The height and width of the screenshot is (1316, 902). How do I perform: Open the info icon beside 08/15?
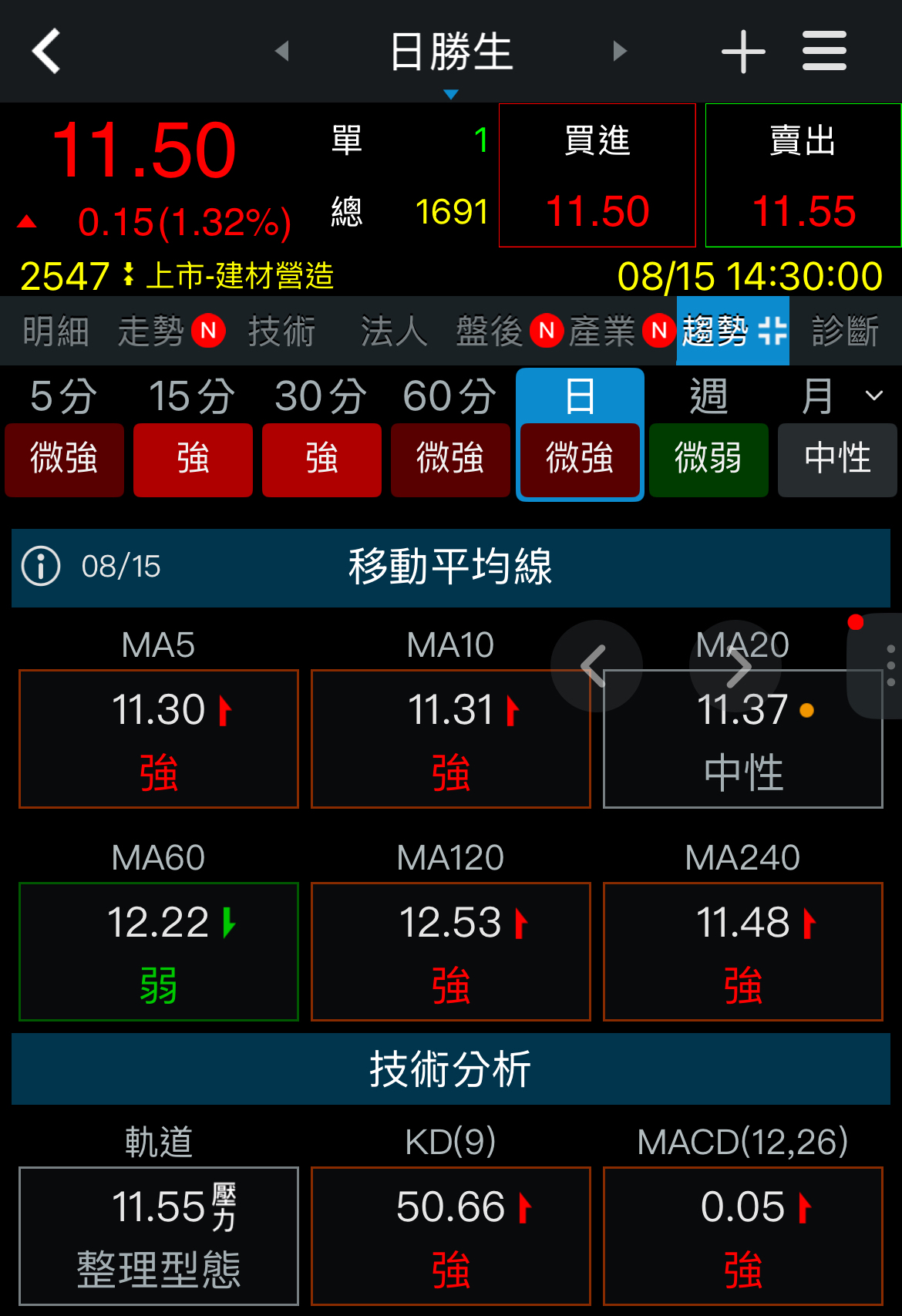[41, 567]
